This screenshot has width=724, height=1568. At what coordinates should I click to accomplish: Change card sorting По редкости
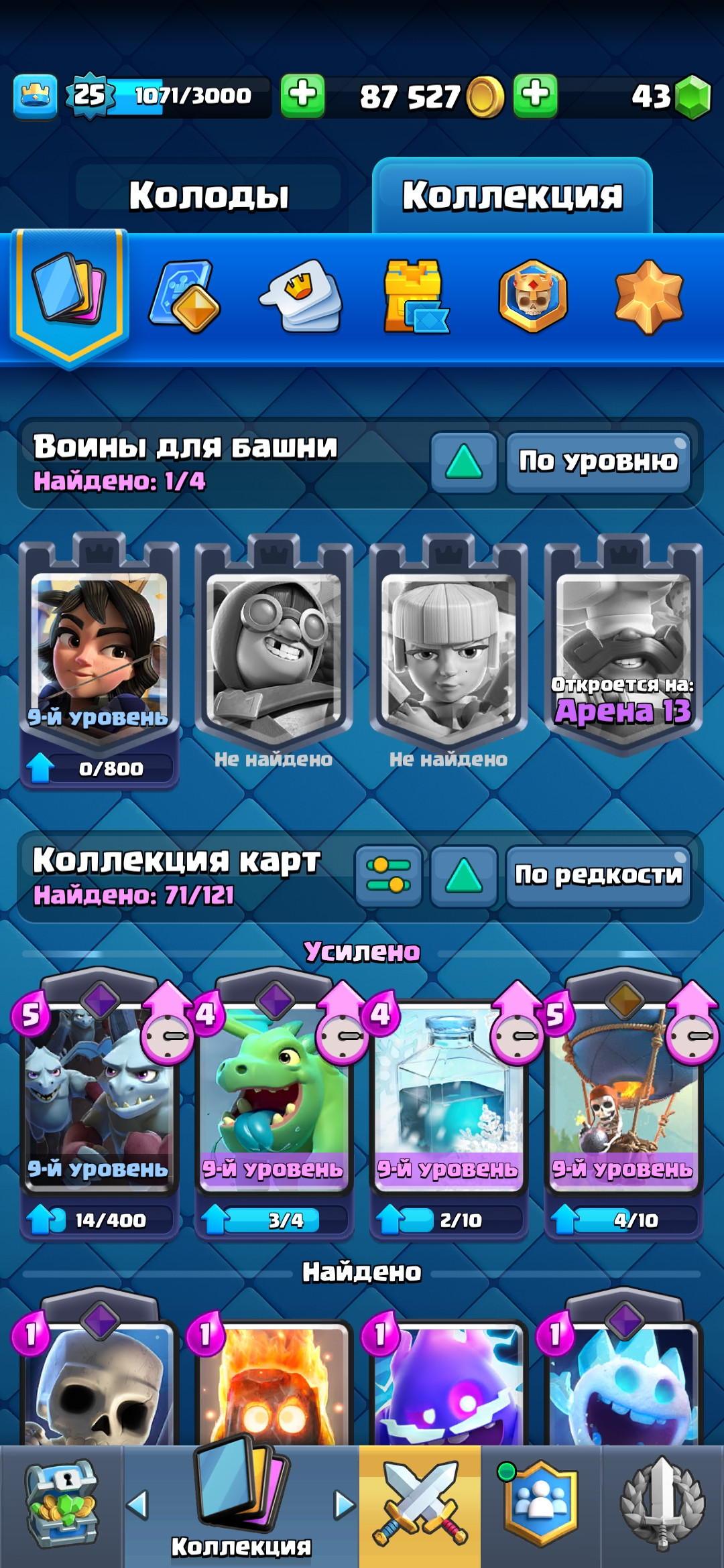coord(597,875)
